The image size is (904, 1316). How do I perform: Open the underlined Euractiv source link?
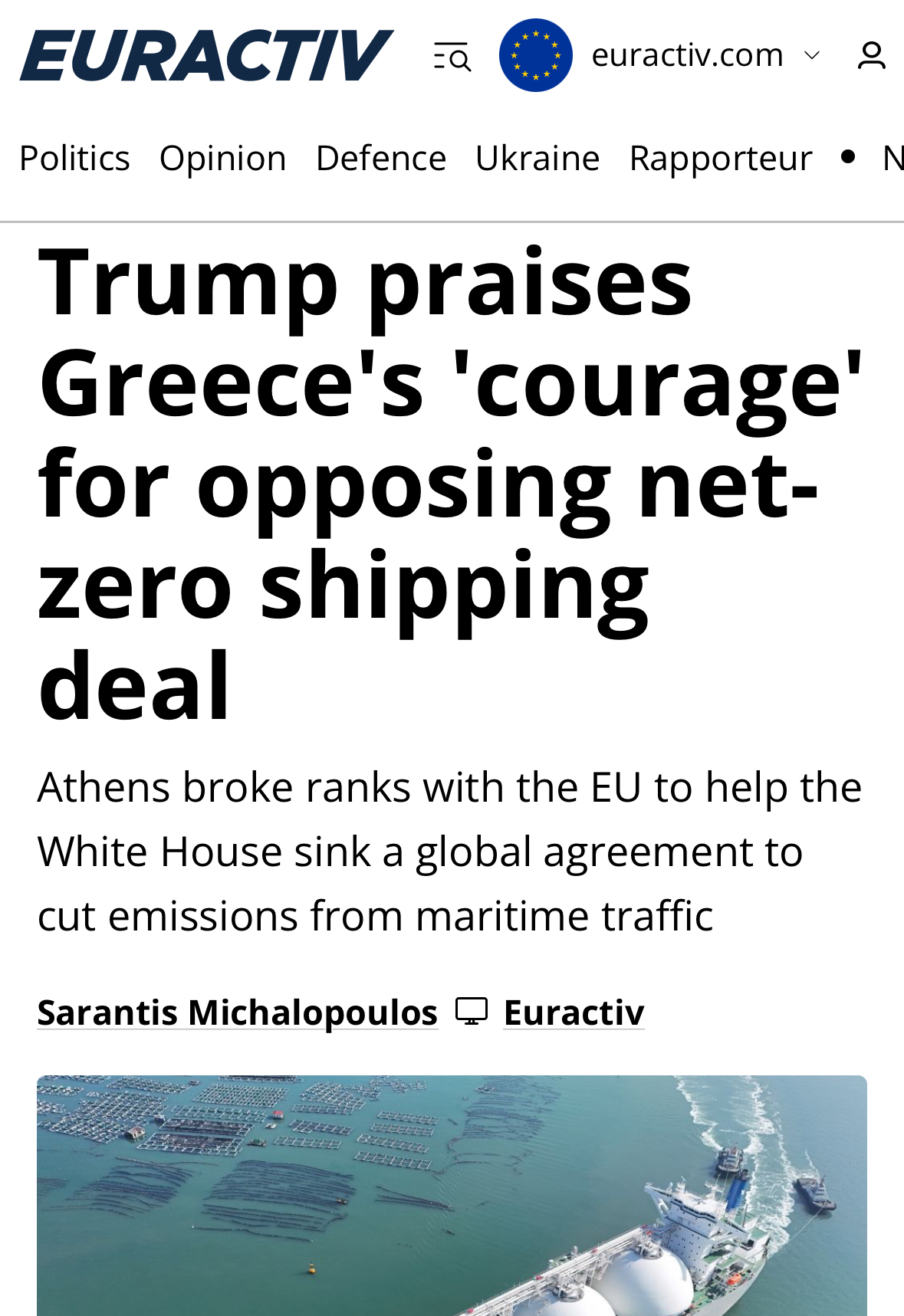tap(574, 1012)
